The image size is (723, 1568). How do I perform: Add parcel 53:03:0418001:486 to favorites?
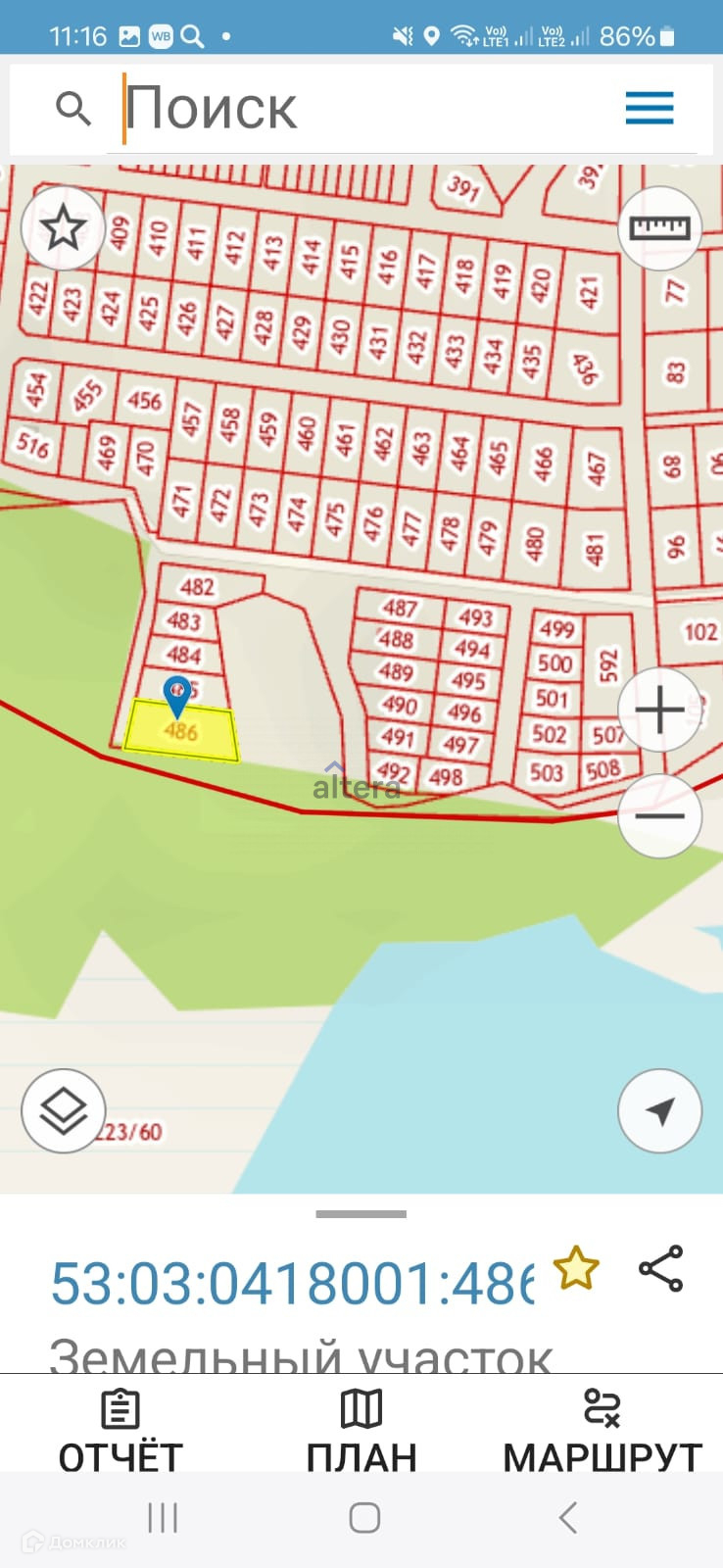576,1268
